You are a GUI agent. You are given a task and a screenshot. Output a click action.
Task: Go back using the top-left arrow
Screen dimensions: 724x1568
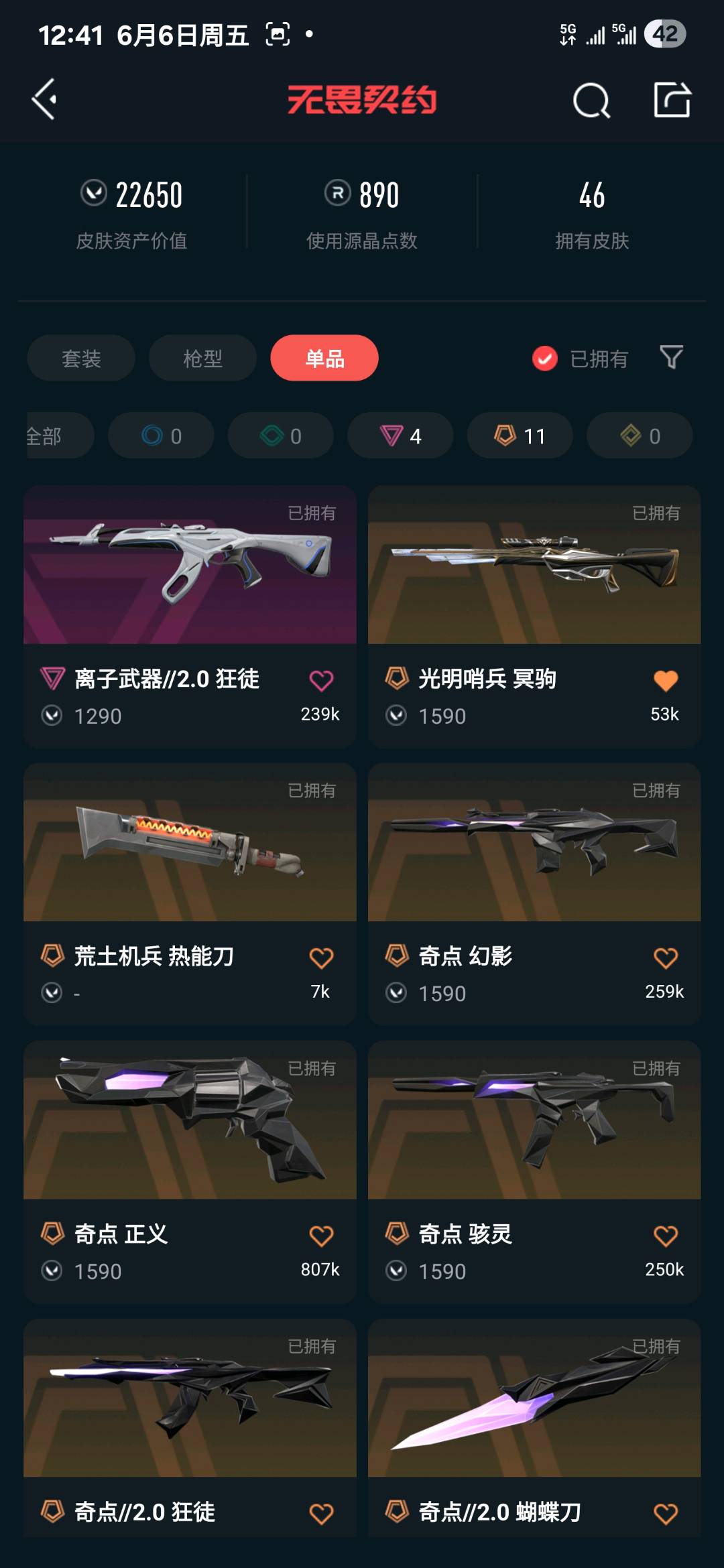pyautogui.click(x=44, y=100)
